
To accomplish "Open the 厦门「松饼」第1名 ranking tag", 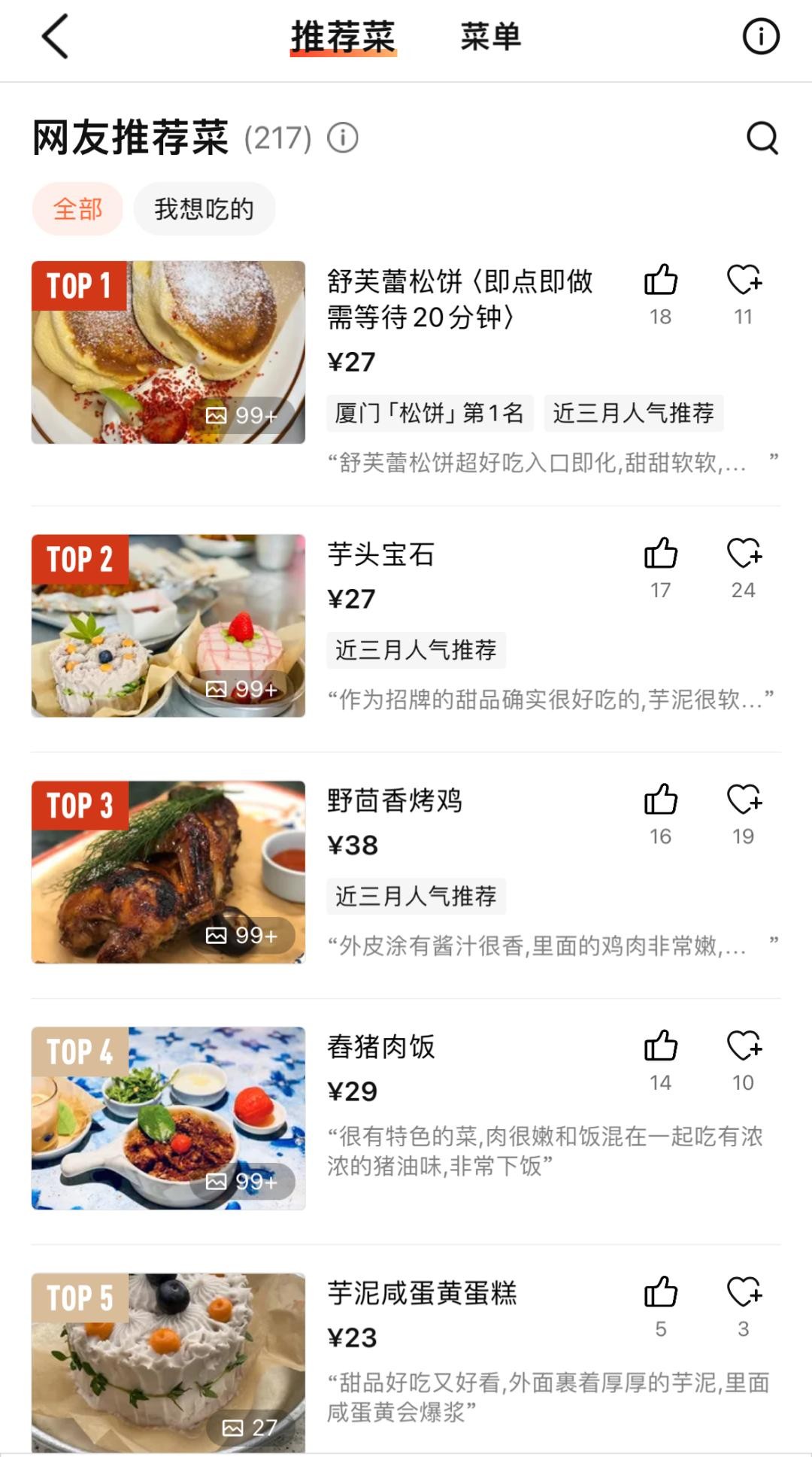I will [429, 413].
